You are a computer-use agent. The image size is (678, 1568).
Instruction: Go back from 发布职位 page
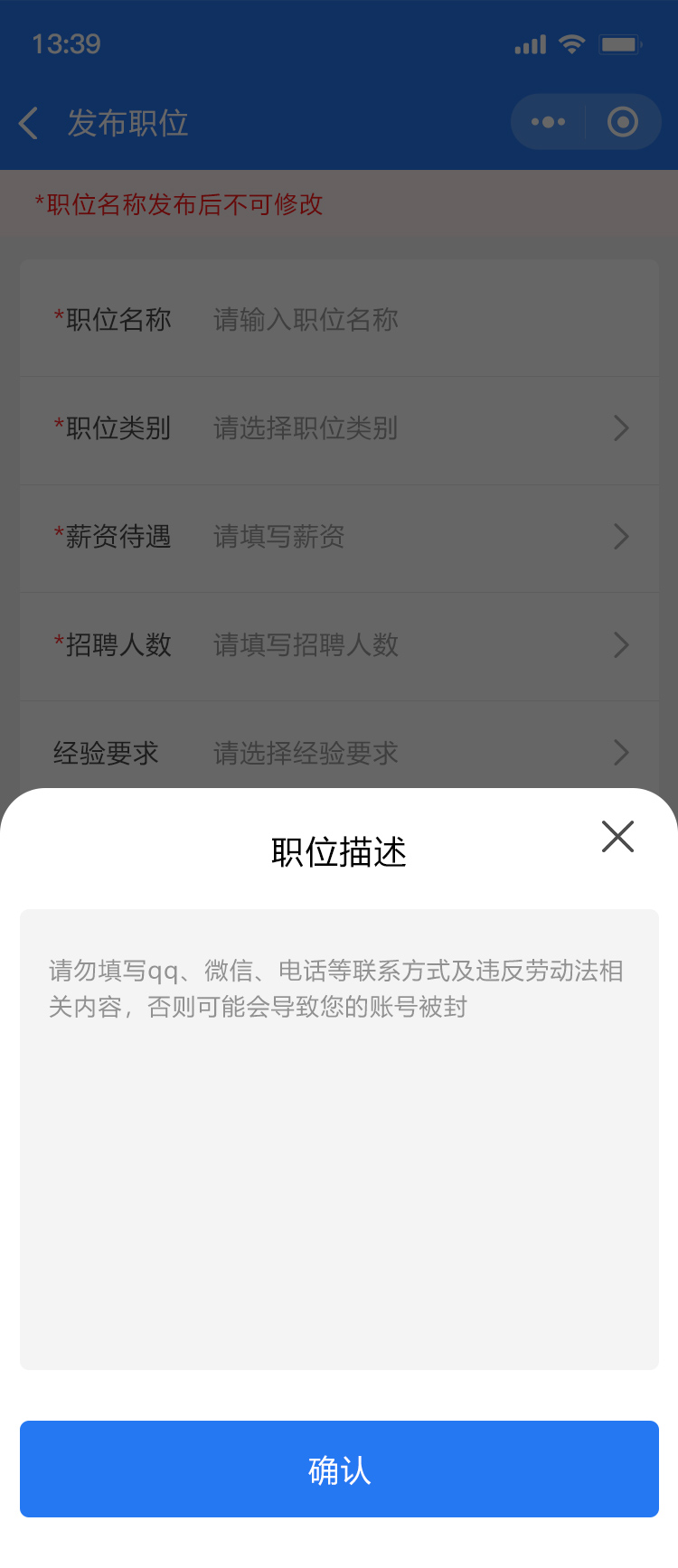(29, 123)
